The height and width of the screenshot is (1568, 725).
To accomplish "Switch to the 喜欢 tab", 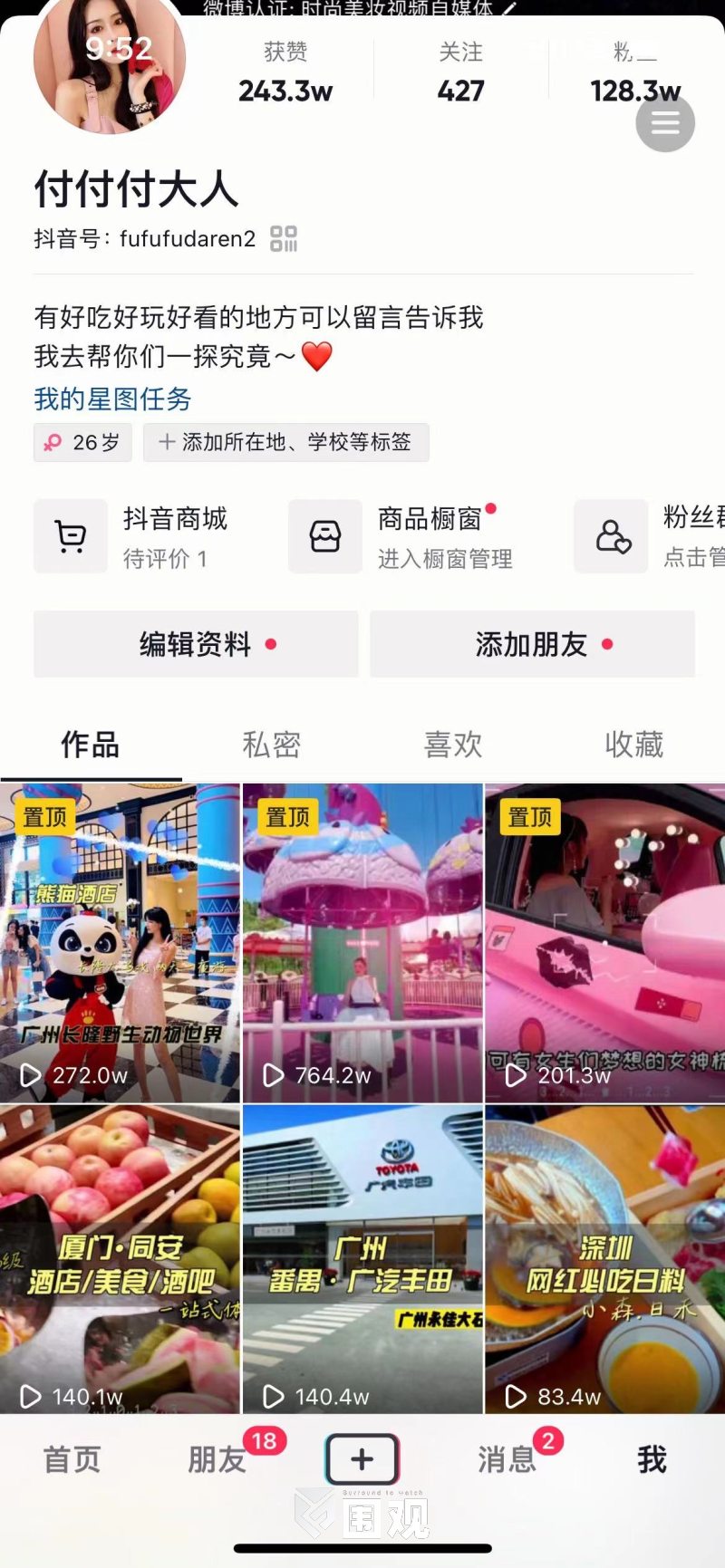I will click(x=452, y=745).
